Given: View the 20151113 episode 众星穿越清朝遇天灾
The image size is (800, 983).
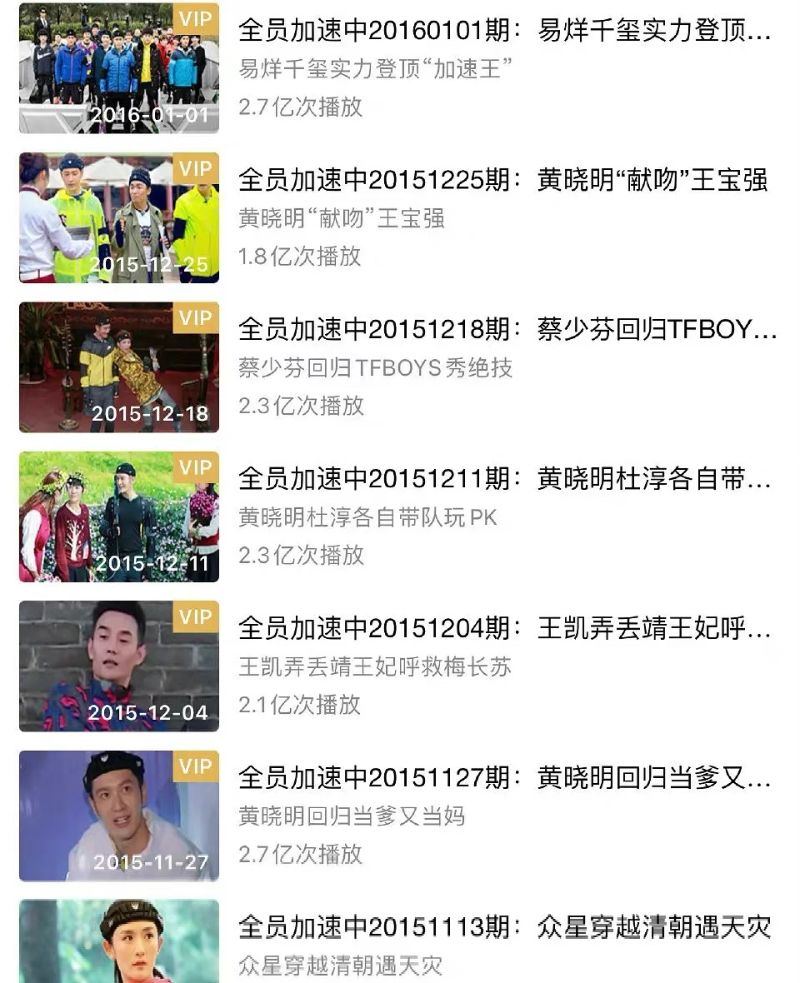Looking at the screenshot, I should coord(504,928).
